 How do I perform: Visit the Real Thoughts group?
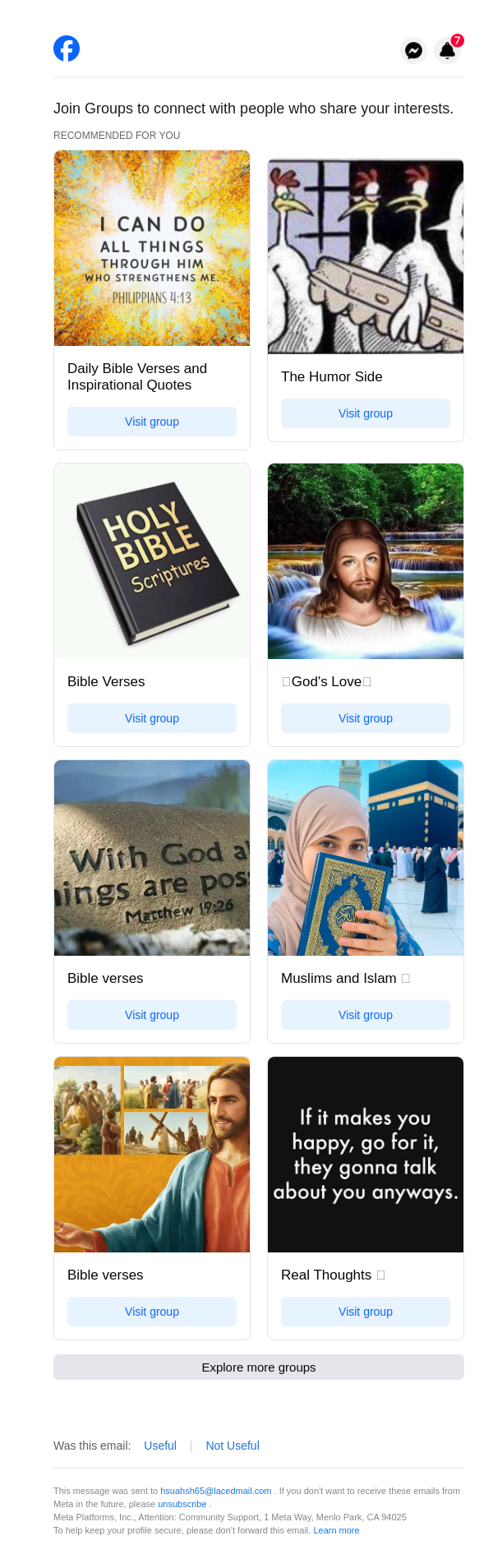coord(366,1312)
